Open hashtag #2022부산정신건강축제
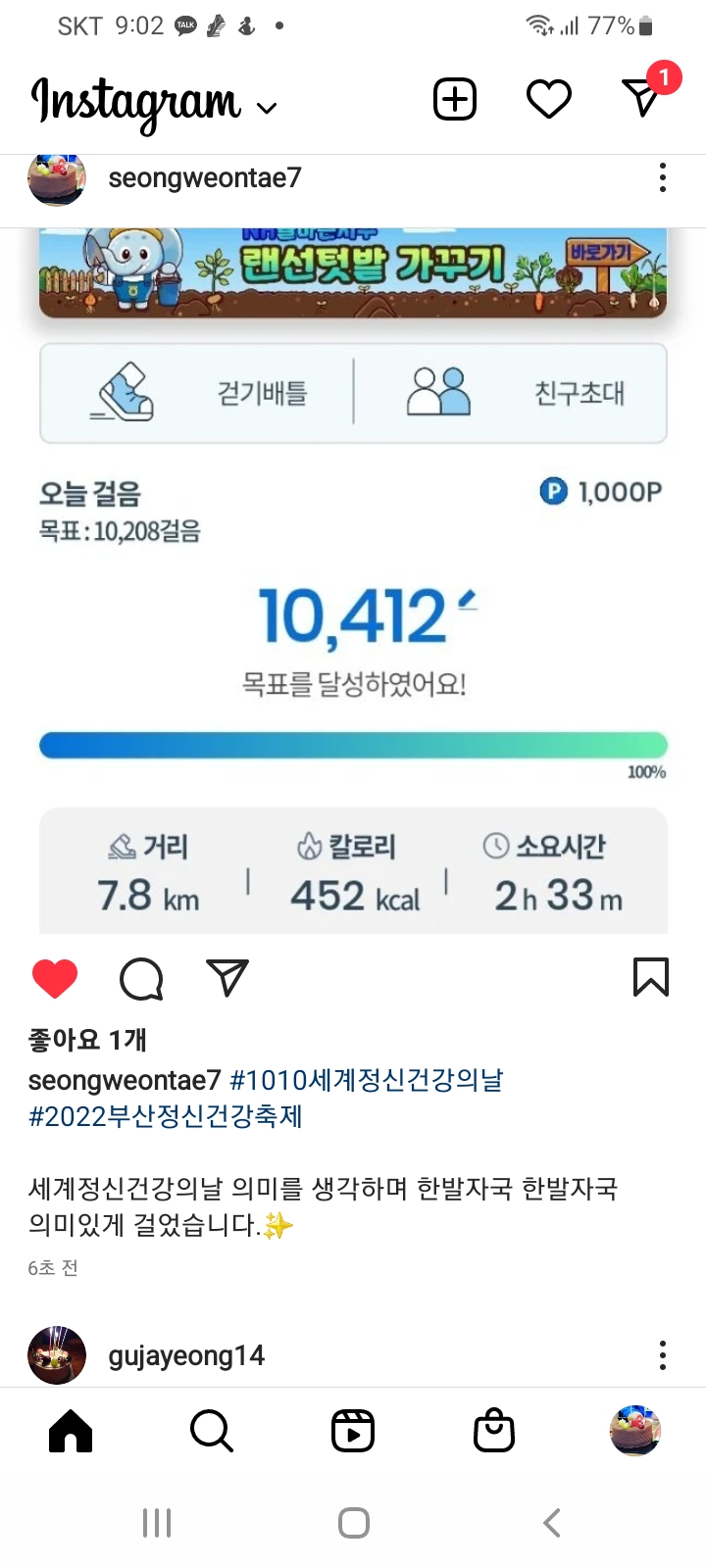 166,1116
